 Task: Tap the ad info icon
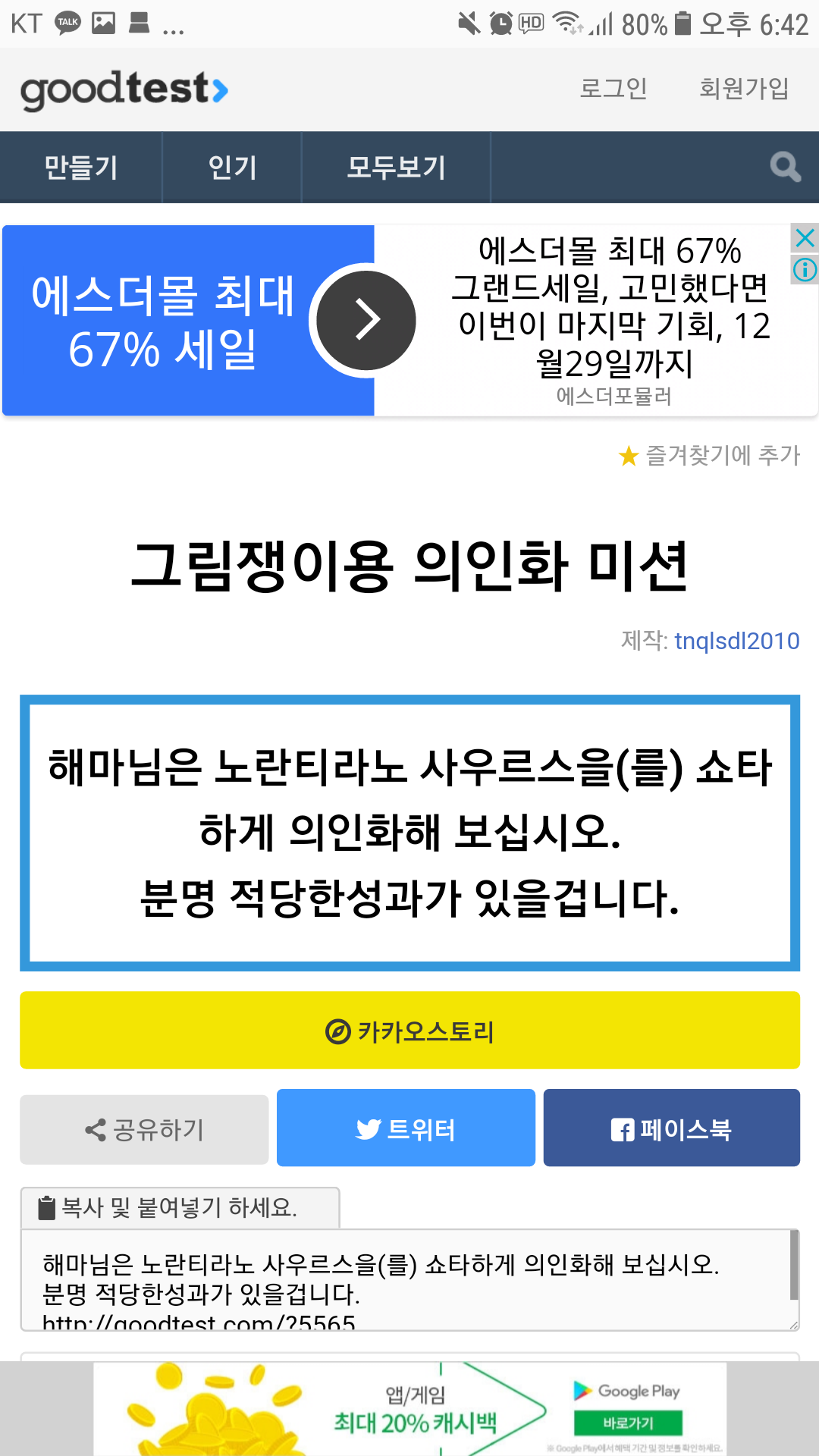click(x=805, y=269)
